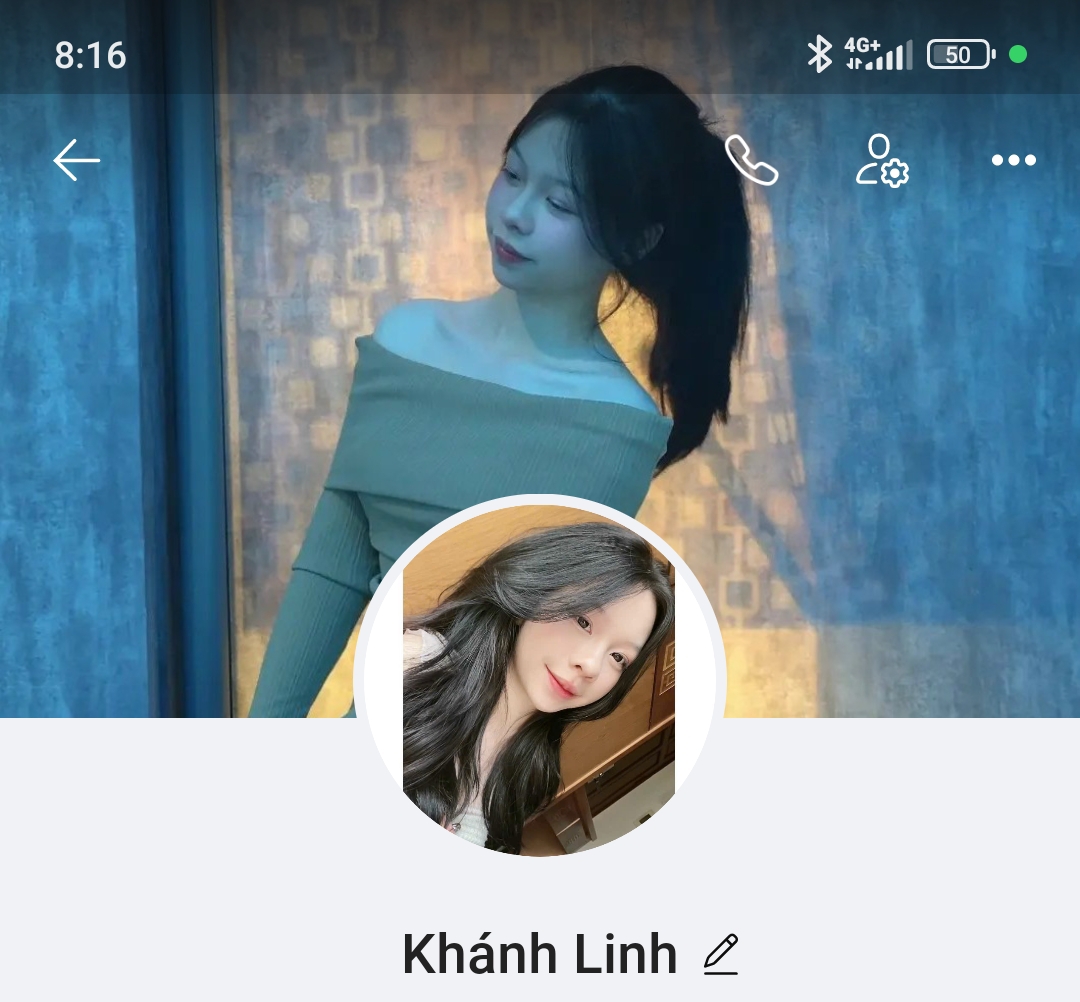Open the three-dot overflow menu
This screenshot has width=1080, height=1002.
(1013, 160)
